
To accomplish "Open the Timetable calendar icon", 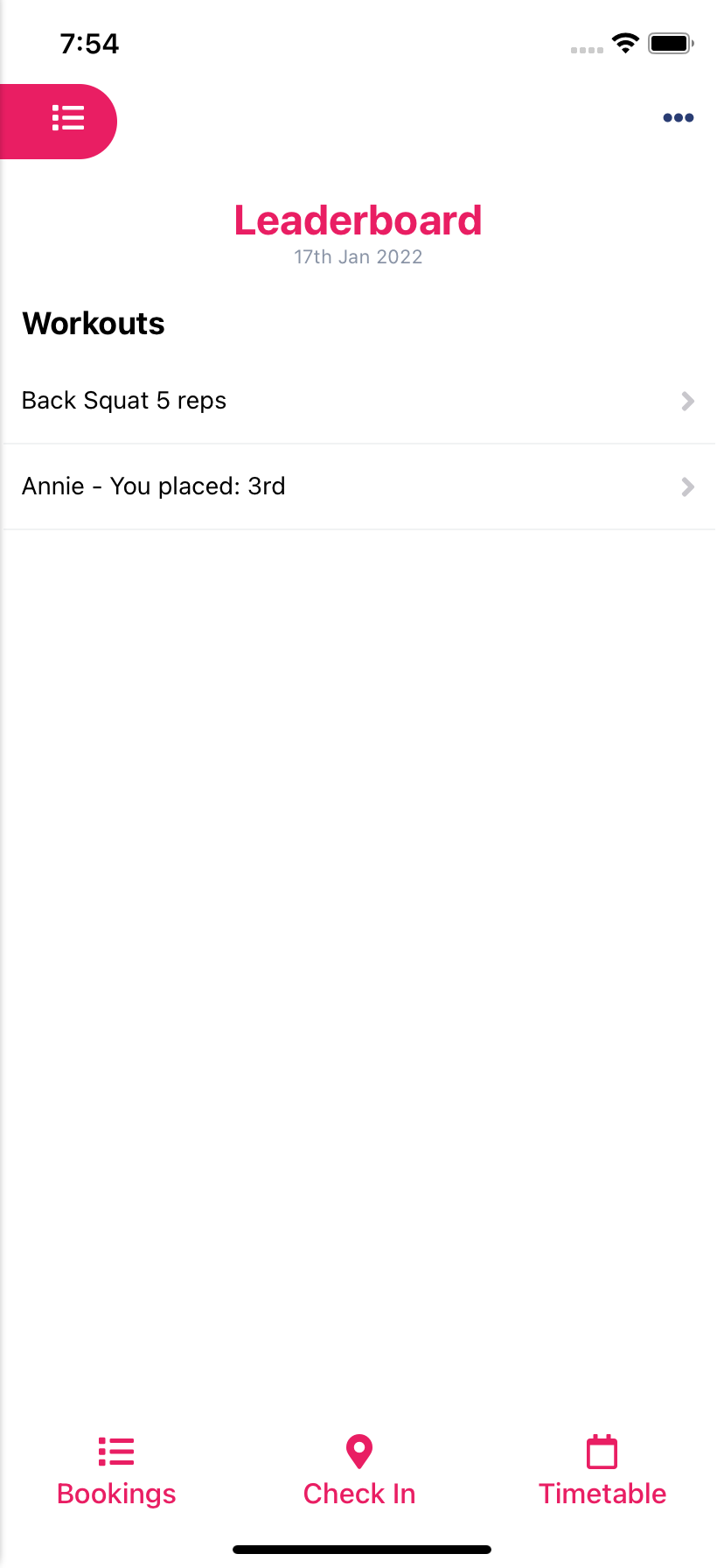I will tap(602, 1451).
